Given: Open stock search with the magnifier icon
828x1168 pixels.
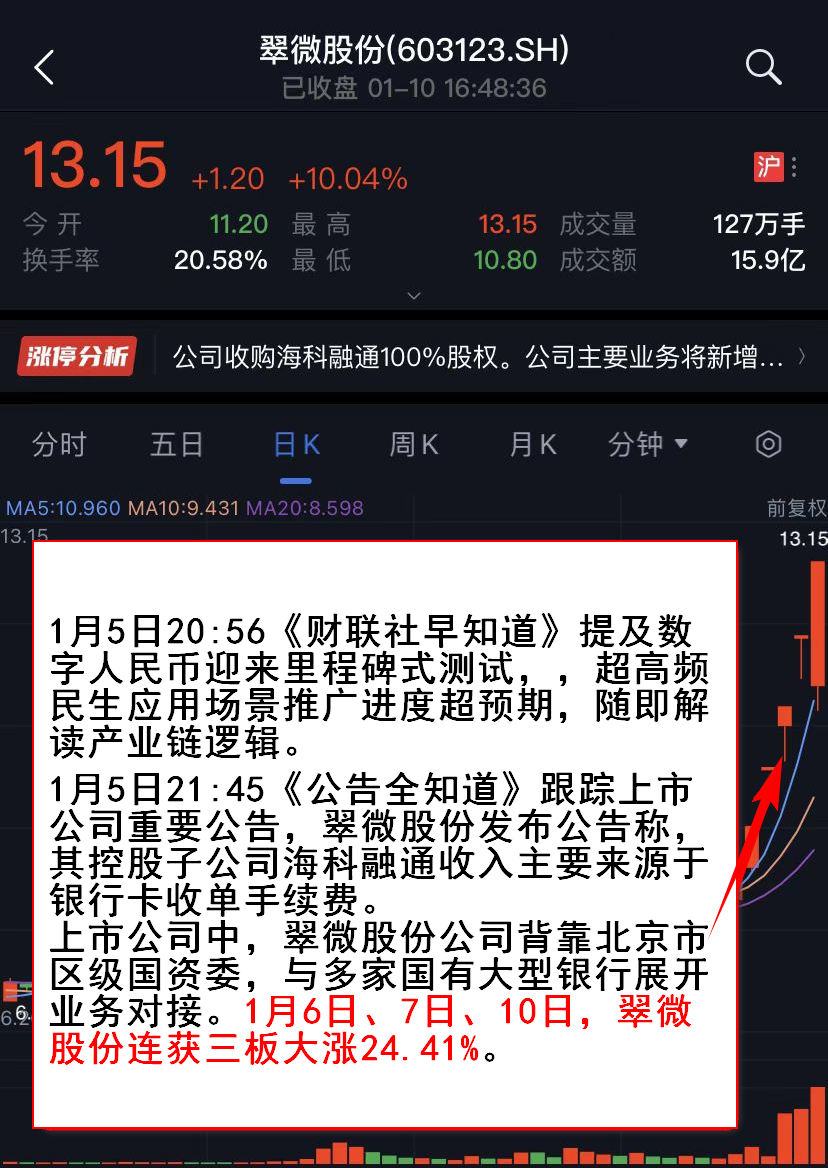Looking at the screenshot, I should pos(763,67).
